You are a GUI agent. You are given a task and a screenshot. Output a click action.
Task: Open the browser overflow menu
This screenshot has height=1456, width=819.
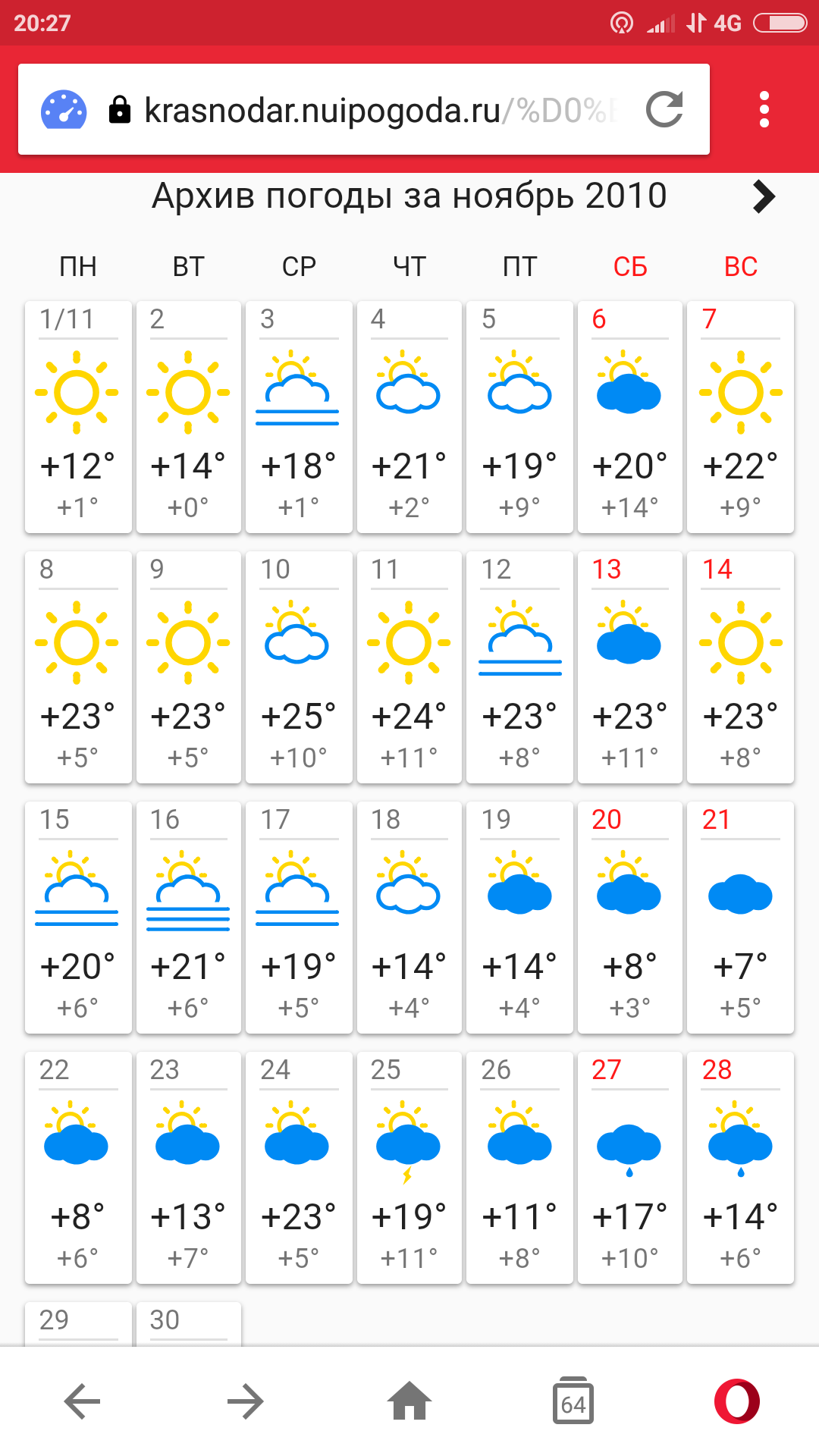(x=764, y=110)
